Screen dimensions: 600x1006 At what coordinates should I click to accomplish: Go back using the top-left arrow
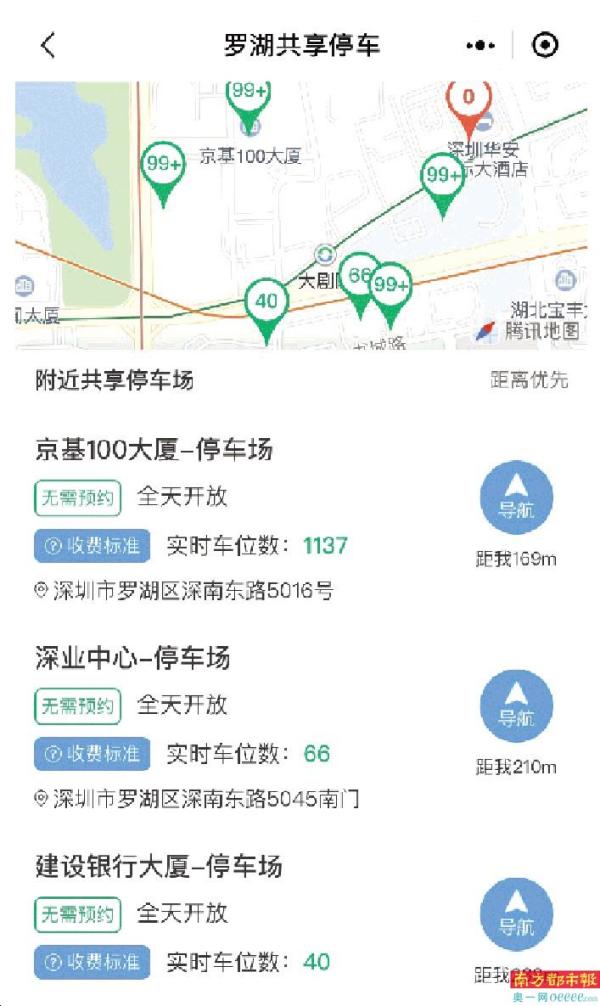tap(48, 46)
